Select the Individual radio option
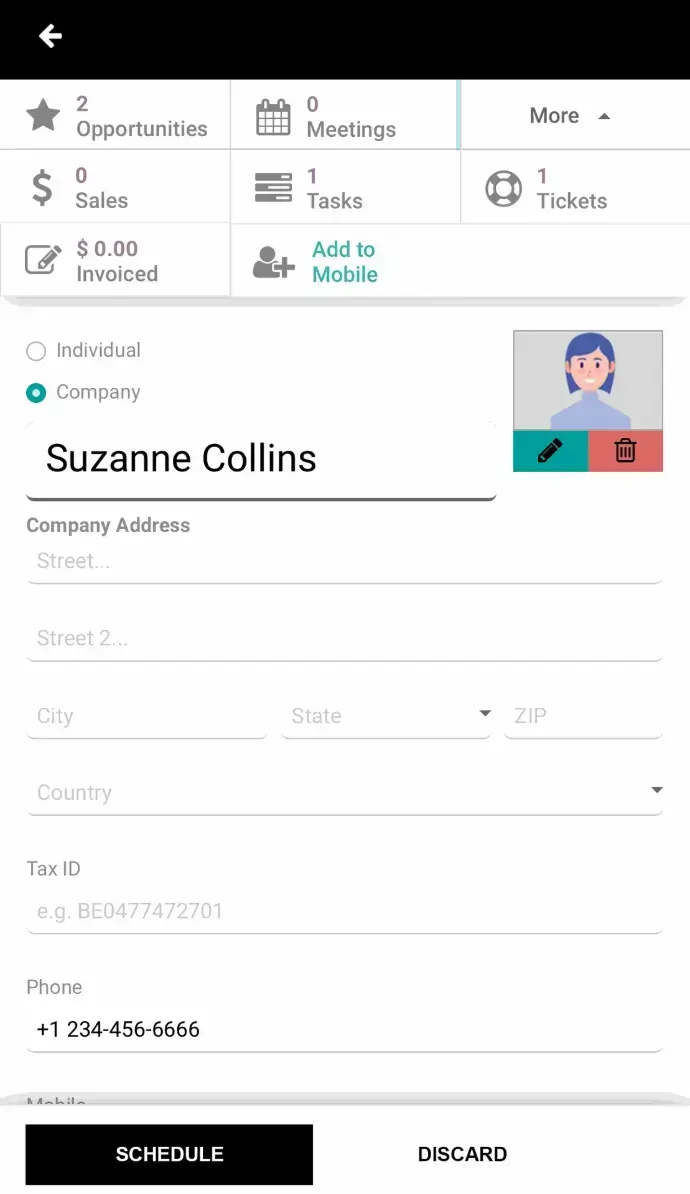 37,351
